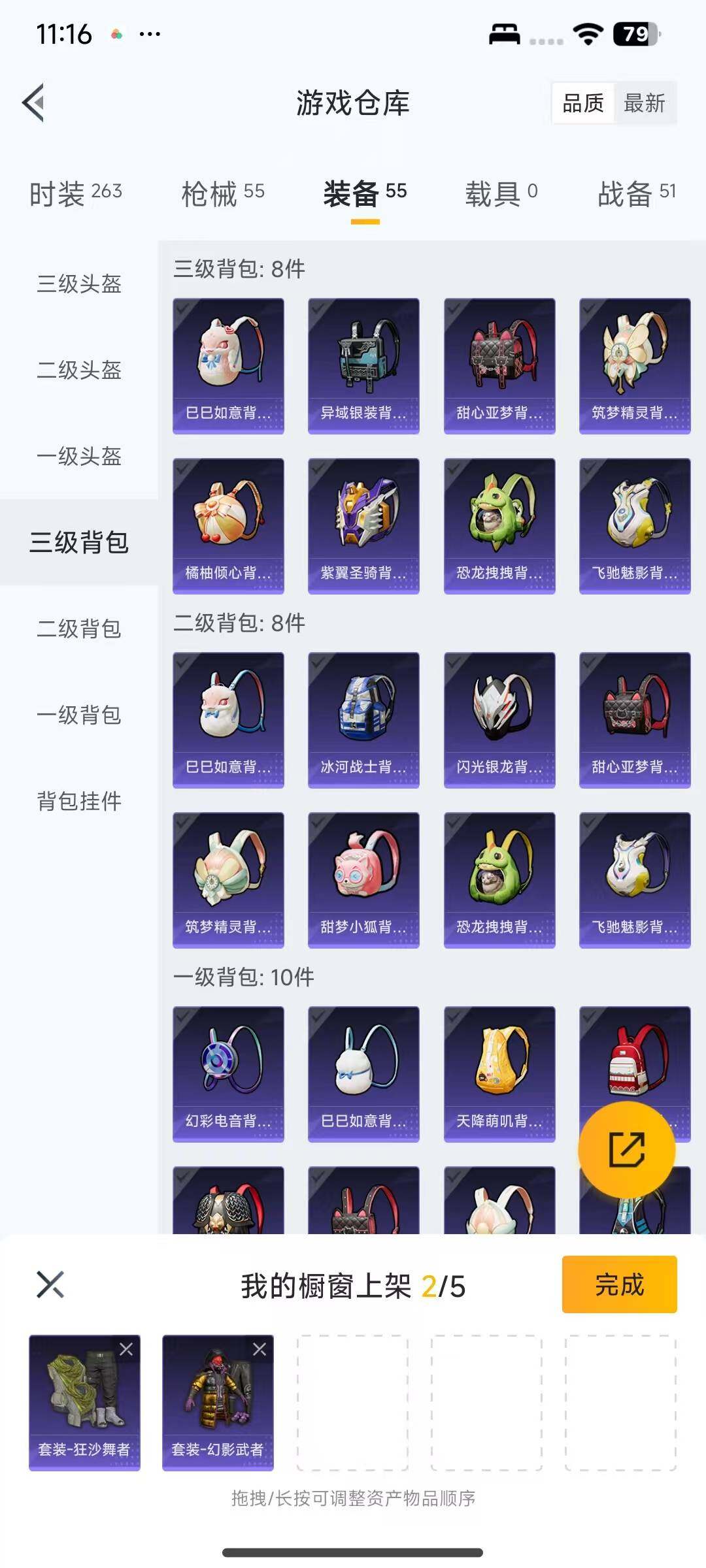706x1568 pixels.
Task: Open the 战备 tab
Action: (636, 193)
